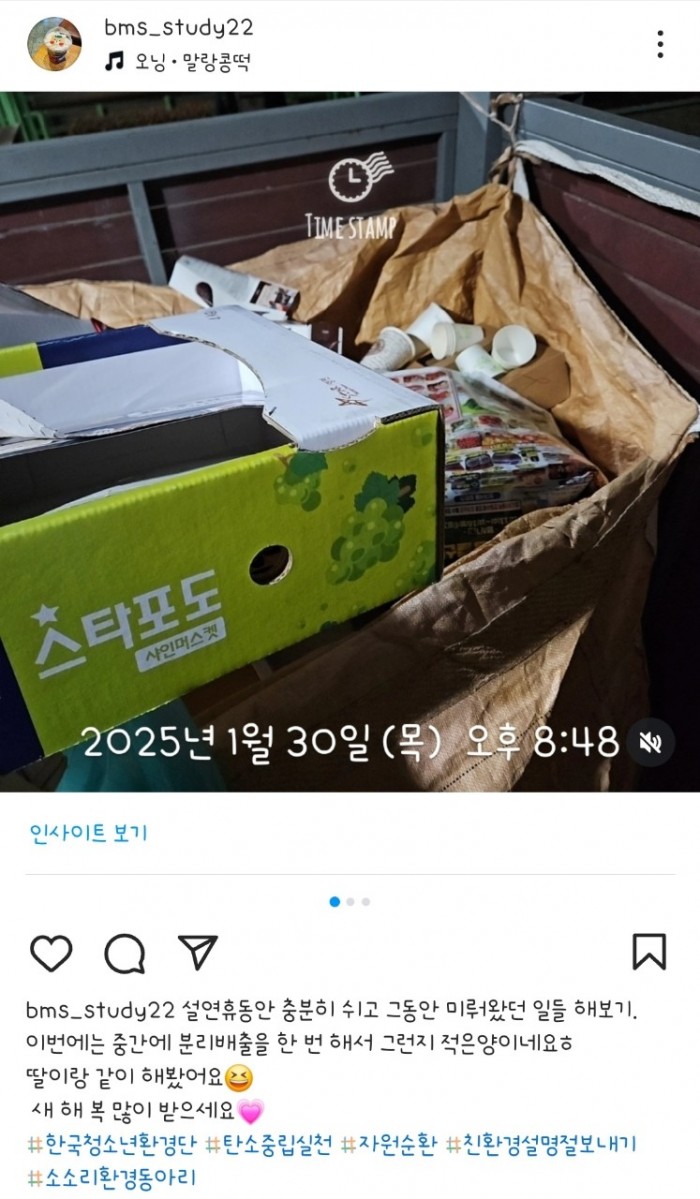Like this post with the heart
Screen dimensions: 700x1199
pyautogui.click(x=51, y=952)
